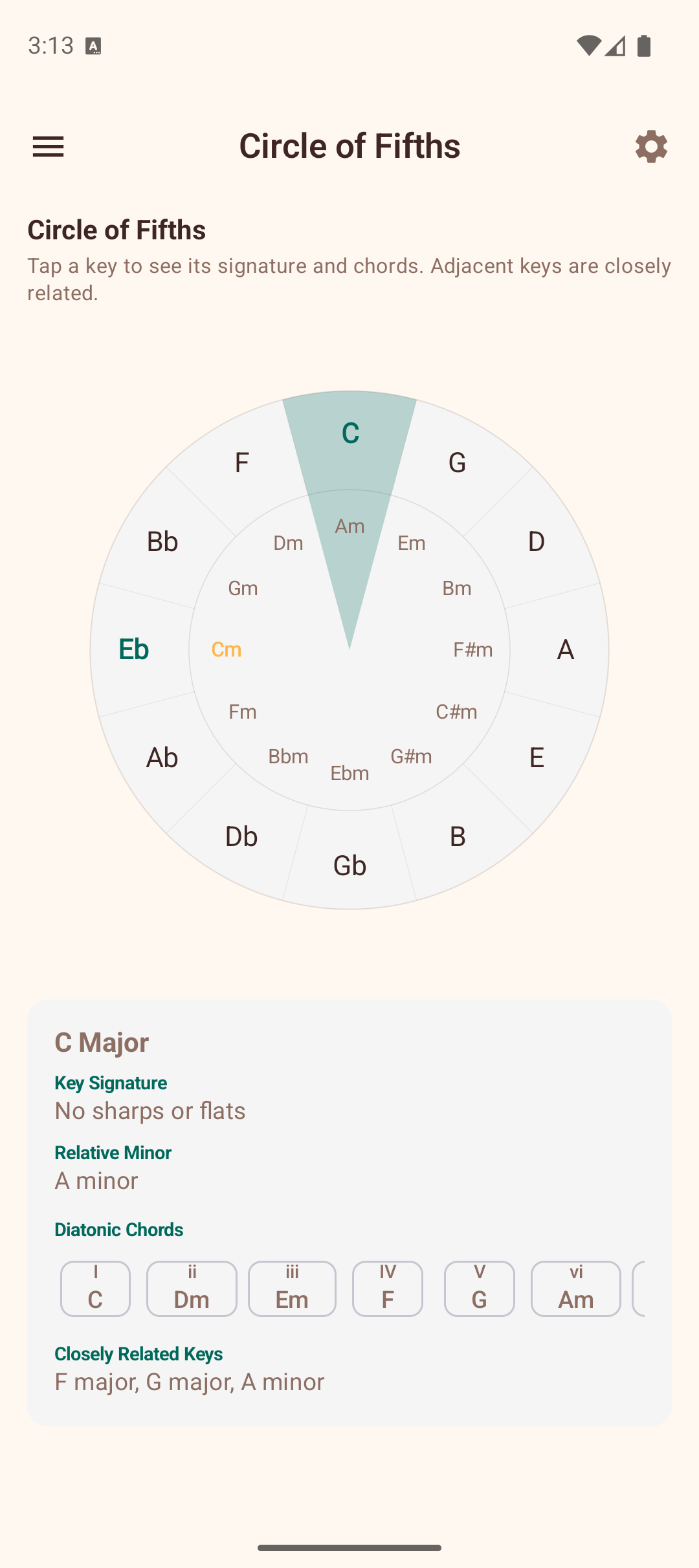Open the navigation drawer menu
This screenshot has height=1568, width=699.
point(49,146)
